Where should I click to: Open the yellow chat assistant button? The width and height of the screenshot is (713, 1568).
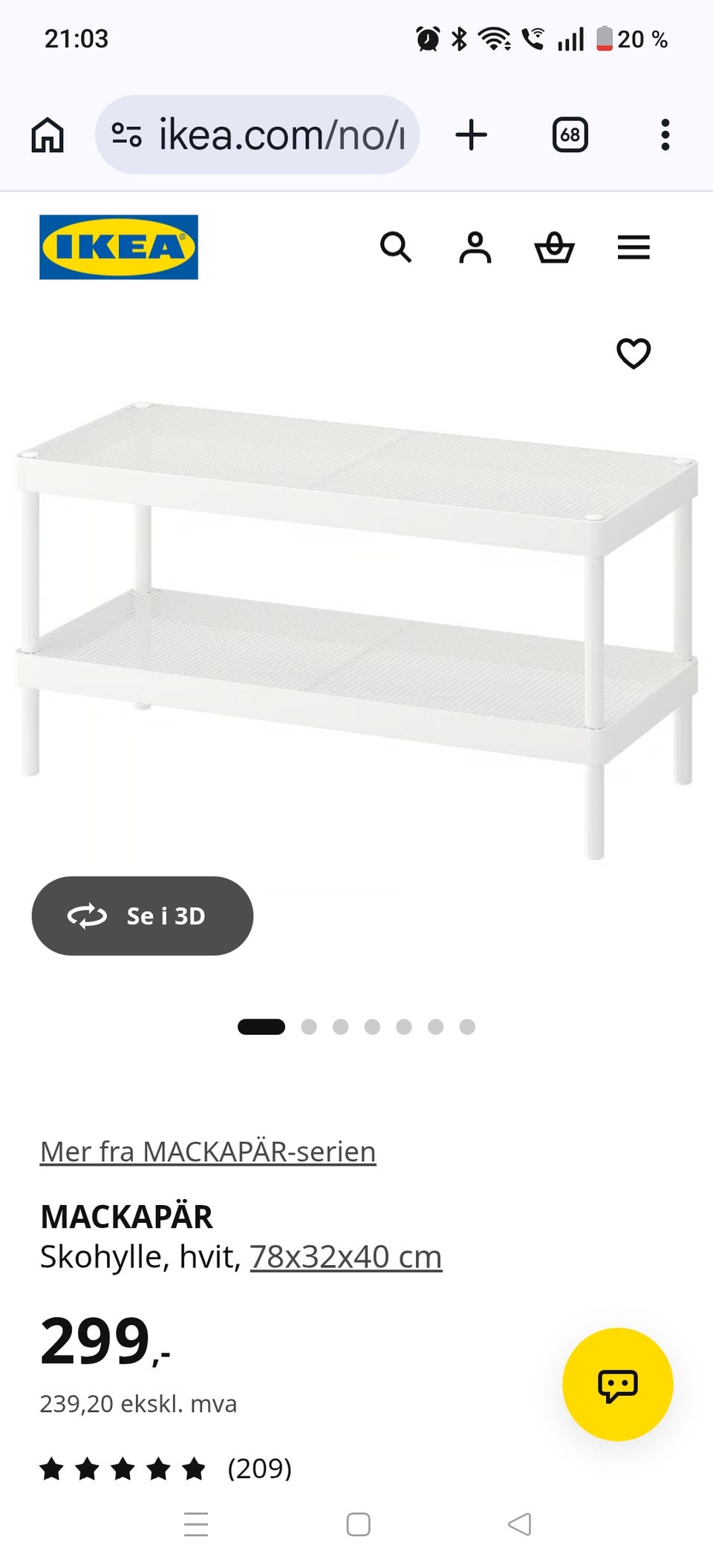618,1385
